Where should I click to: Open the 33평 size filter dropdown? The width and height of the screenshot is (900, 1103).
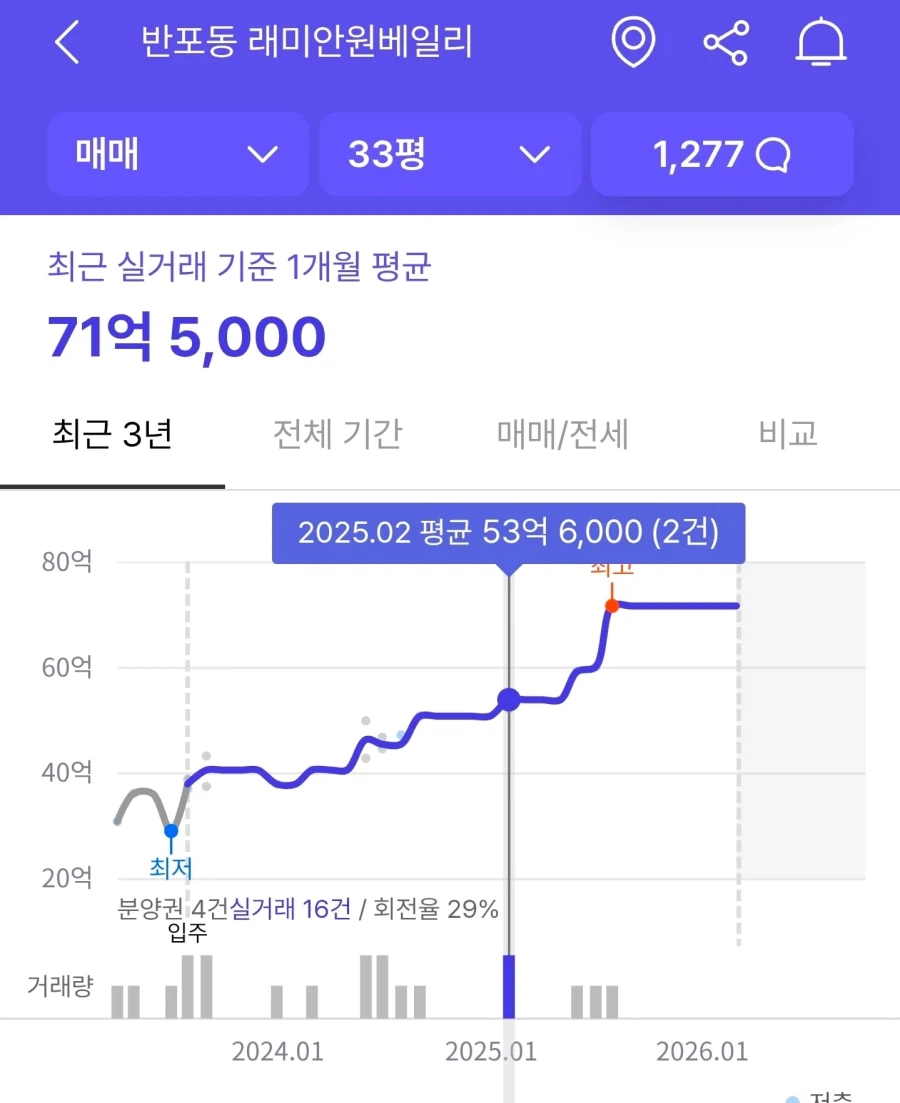449,154
